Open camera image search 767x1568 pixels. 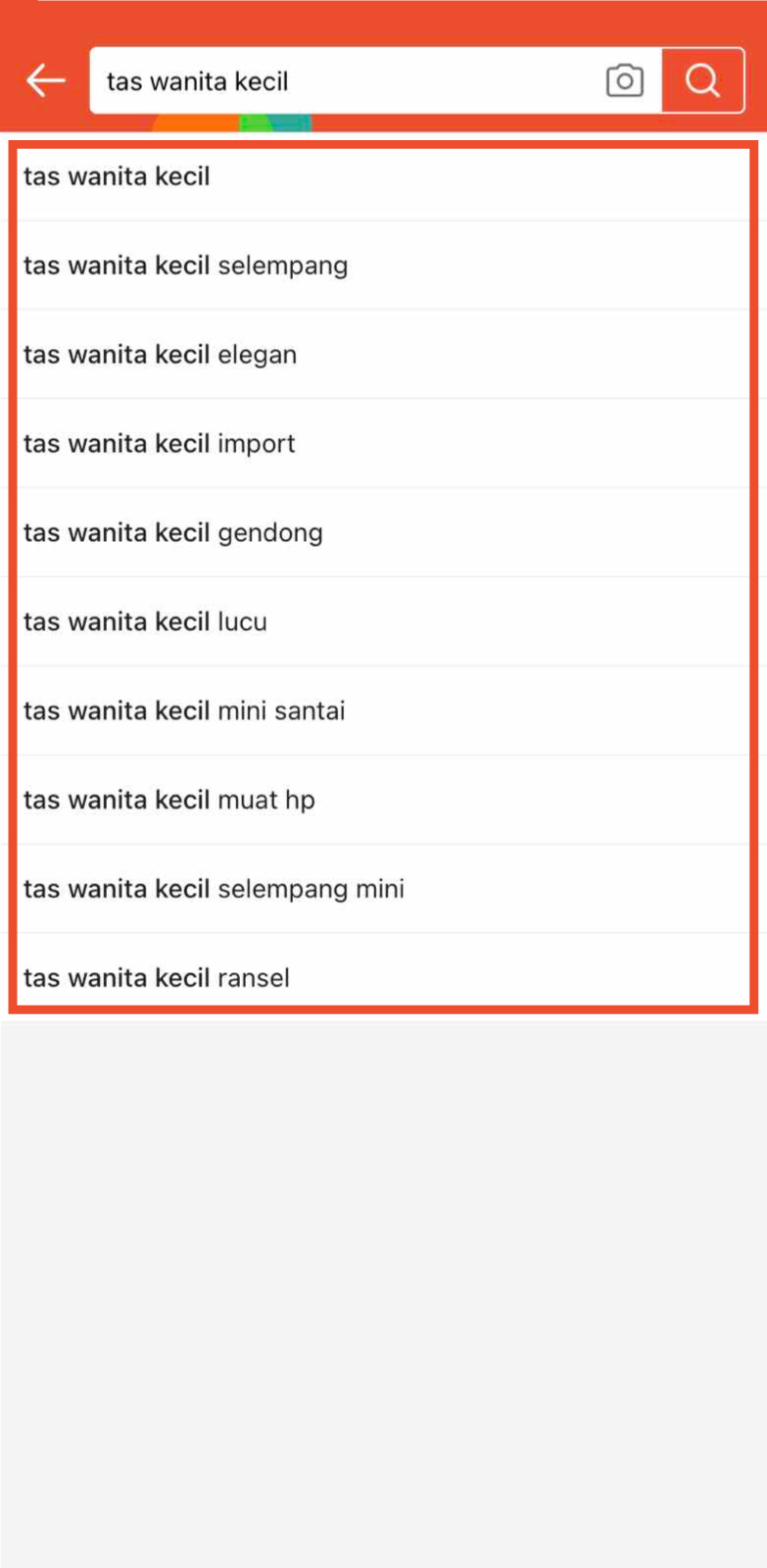(624, 80)
